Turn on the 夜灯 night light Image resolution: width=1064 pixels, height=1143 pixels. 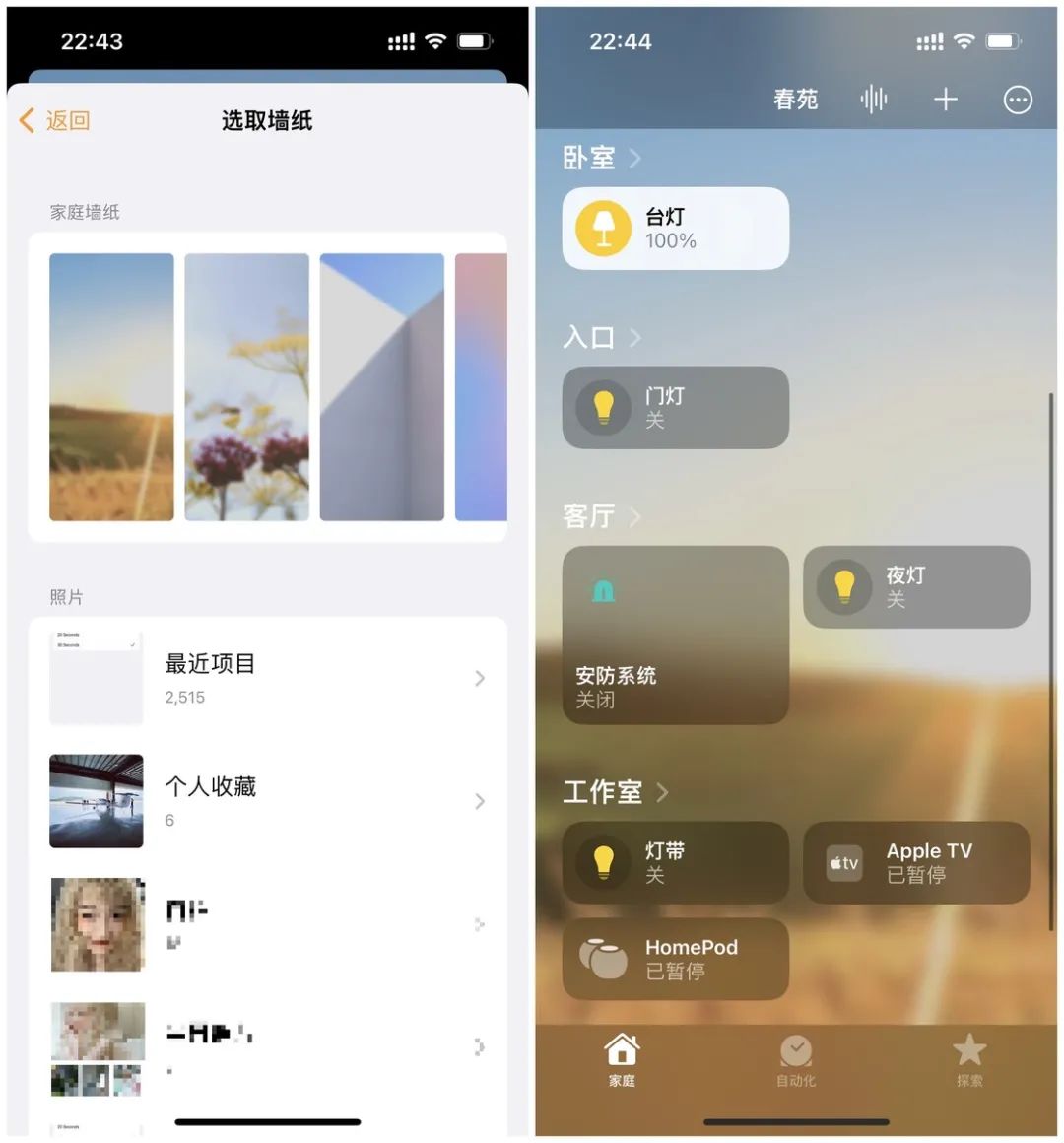pyautogui.click(x=916, y=587)
